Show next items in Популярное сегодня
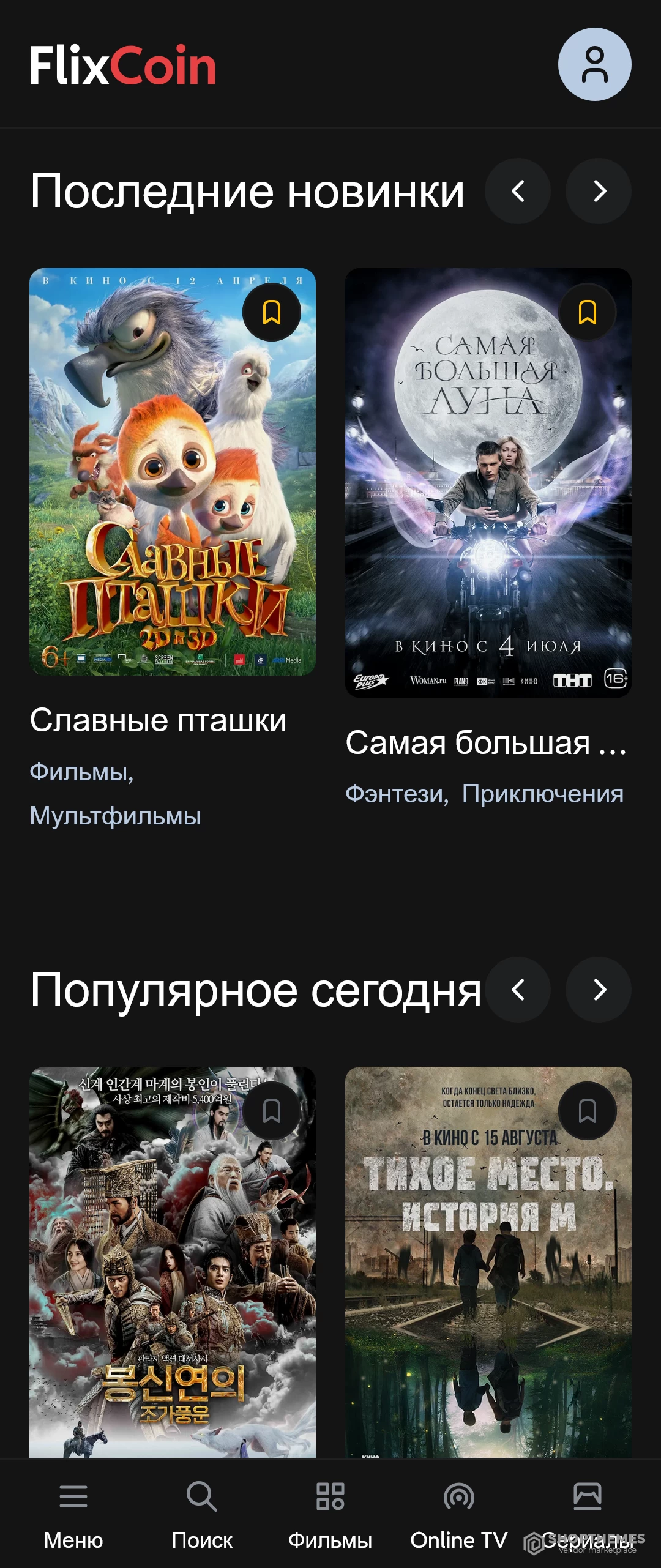661x1568 pixels. (x=599, y=990)
